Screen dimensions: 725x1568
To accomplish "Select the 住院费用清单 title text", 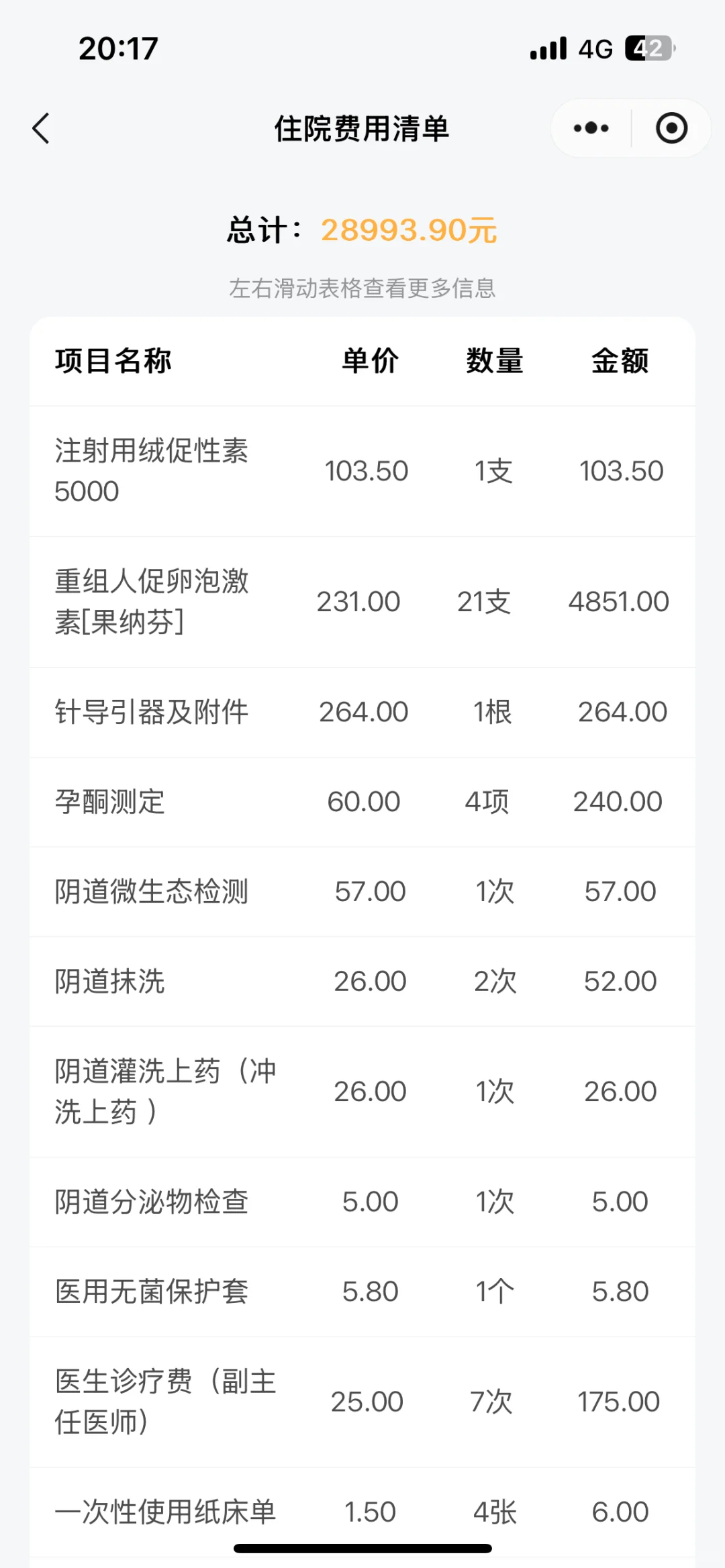I will pyautogui.click(x=362, y=130).
